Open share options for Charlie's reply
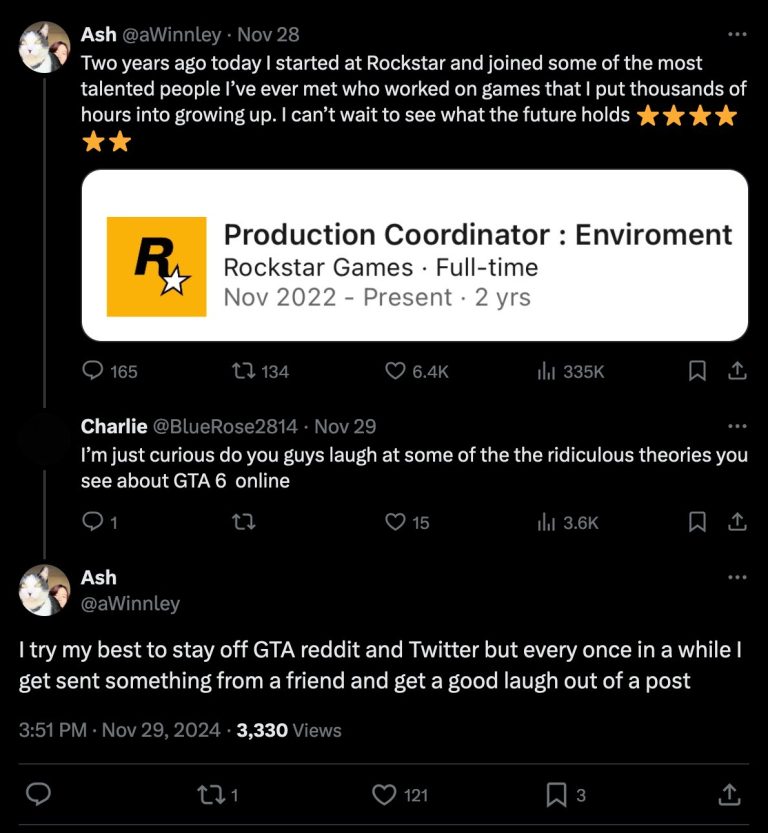Viewport: 768px width, 833px height. point(738,522)
